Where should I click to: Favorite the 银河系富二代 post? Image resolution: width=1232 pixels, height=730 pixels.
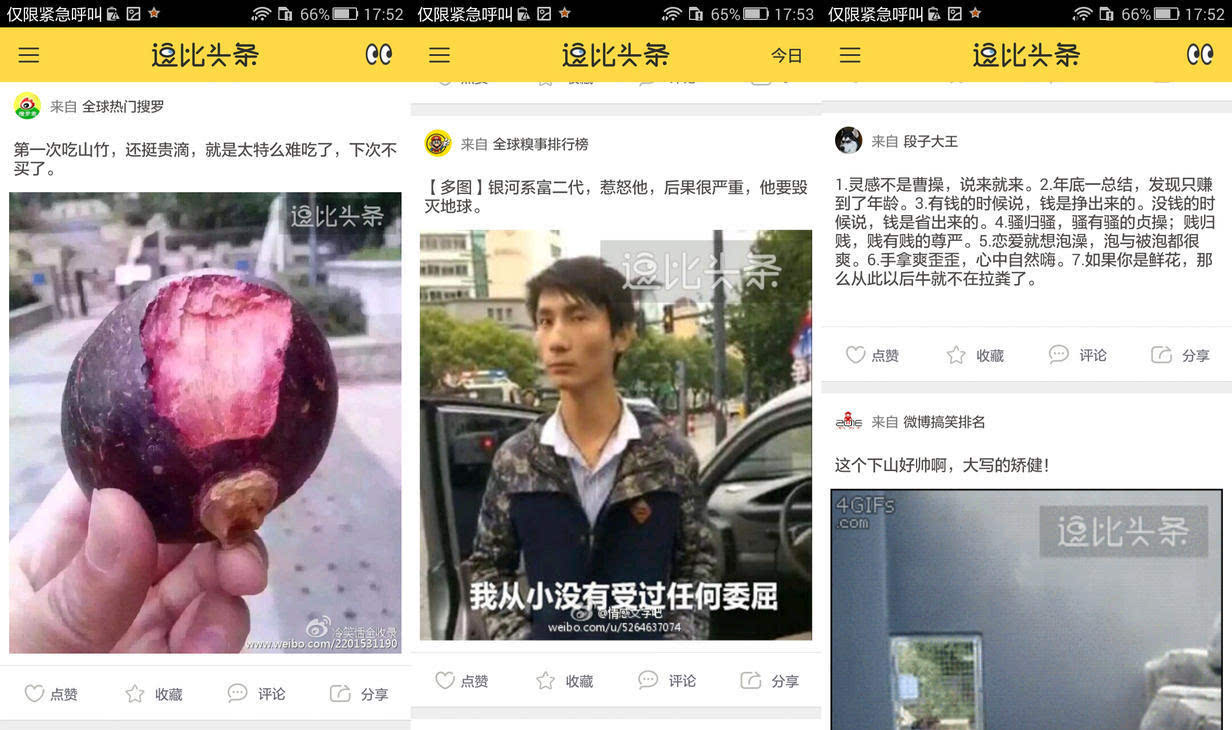click(x=565, y=681)
